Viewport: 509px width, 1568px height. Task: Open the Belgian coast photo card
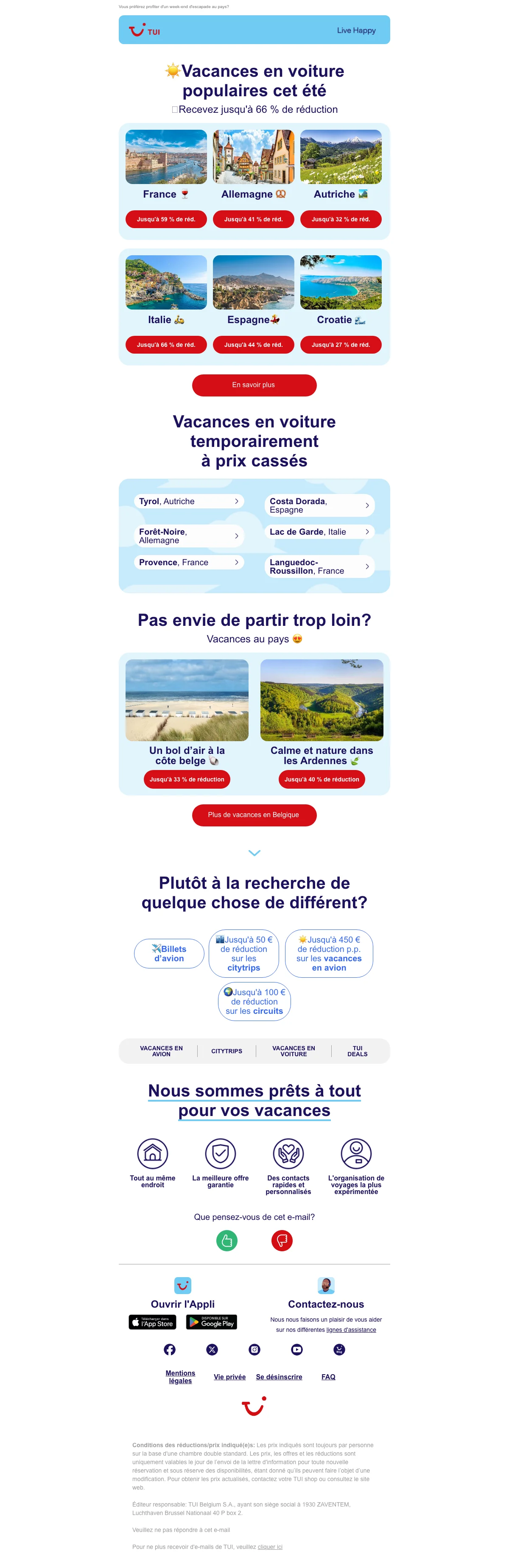pos(186,699)
